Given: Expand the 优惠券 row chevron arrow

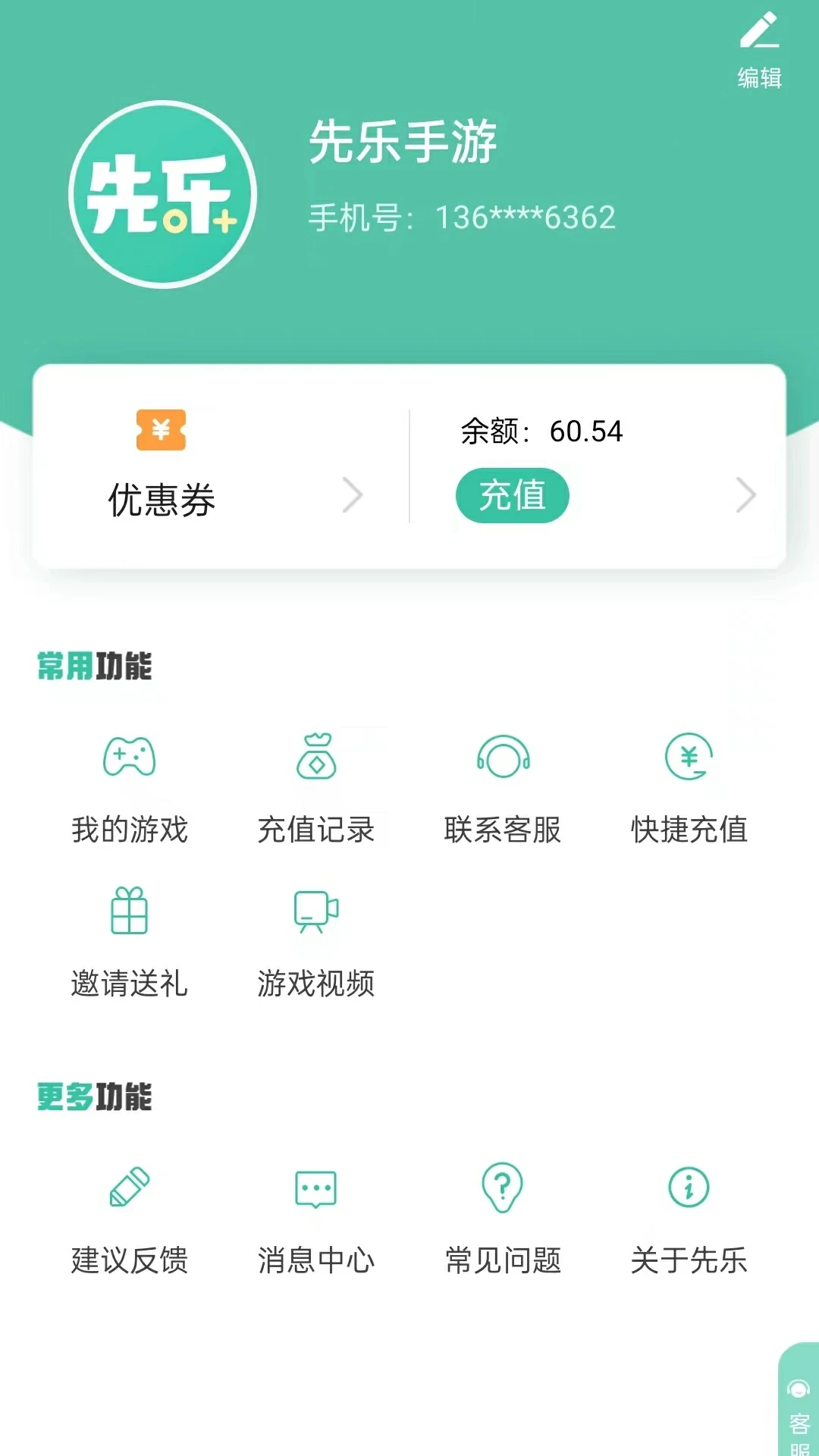Looking at the screenshot, I should [353, 495].
